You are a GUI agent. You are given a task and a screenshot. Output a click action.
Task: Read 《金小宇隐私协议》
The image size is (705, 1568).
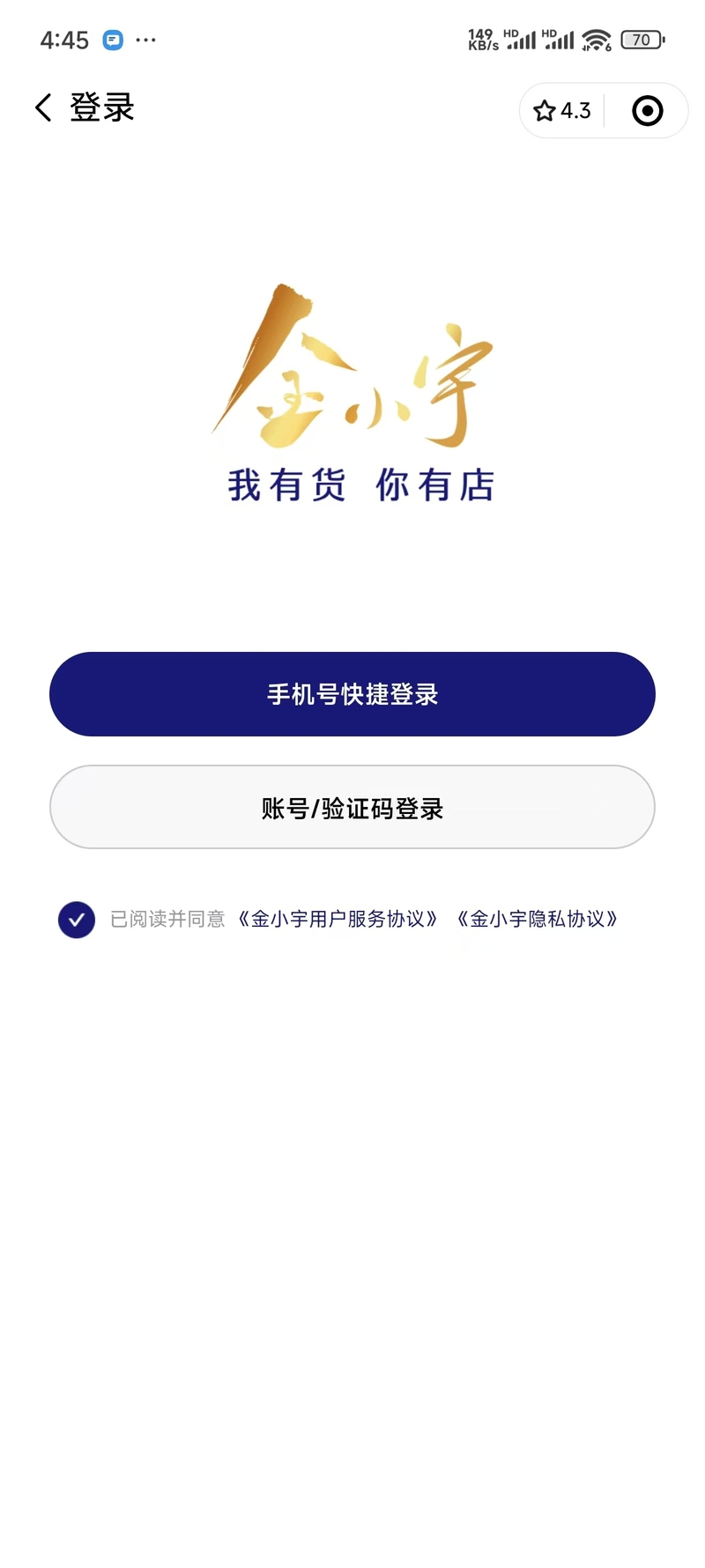pos(538,920)
